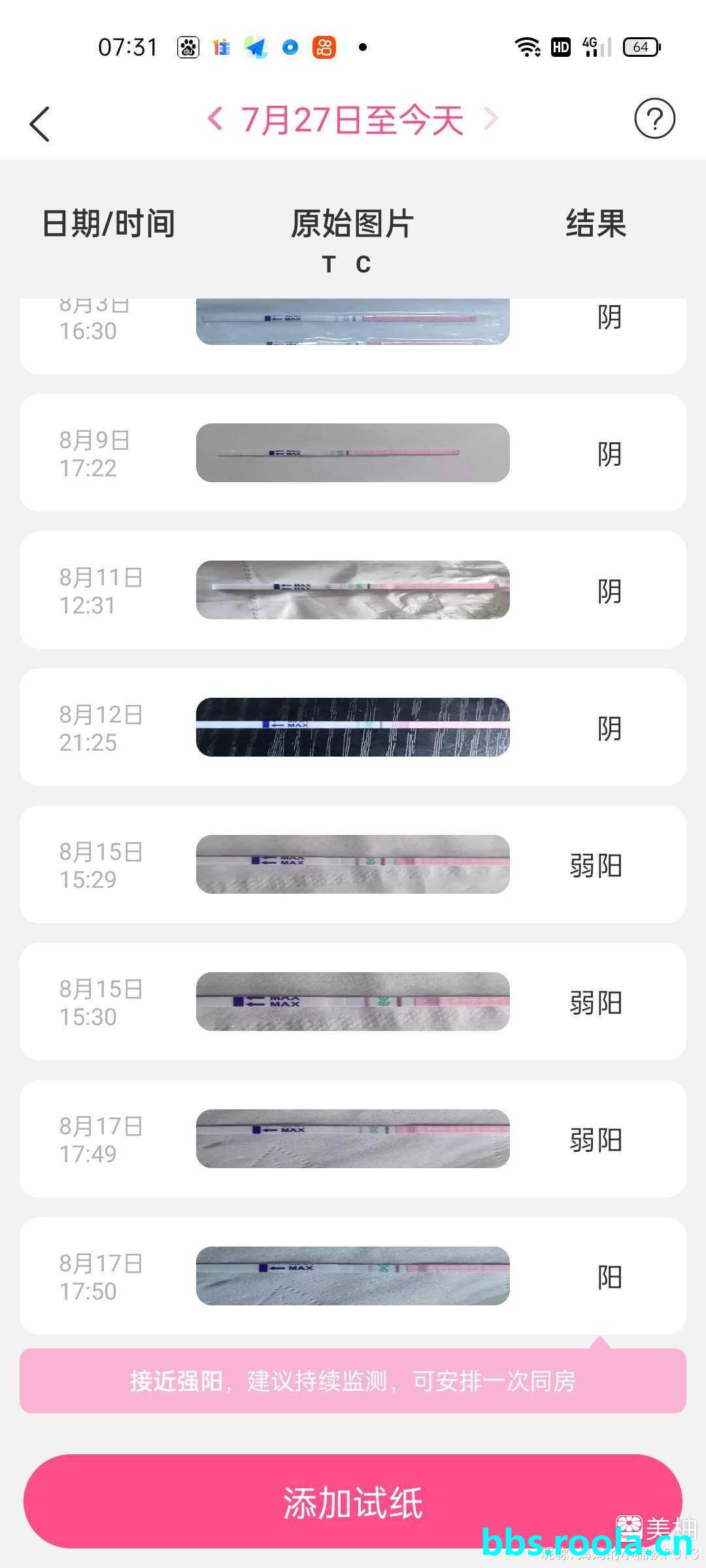Image resolution: width=706 pixels, height=1568 pixels.
Task: Open the 8月17日 17:49 test strip record
Action: point(353,1139)
